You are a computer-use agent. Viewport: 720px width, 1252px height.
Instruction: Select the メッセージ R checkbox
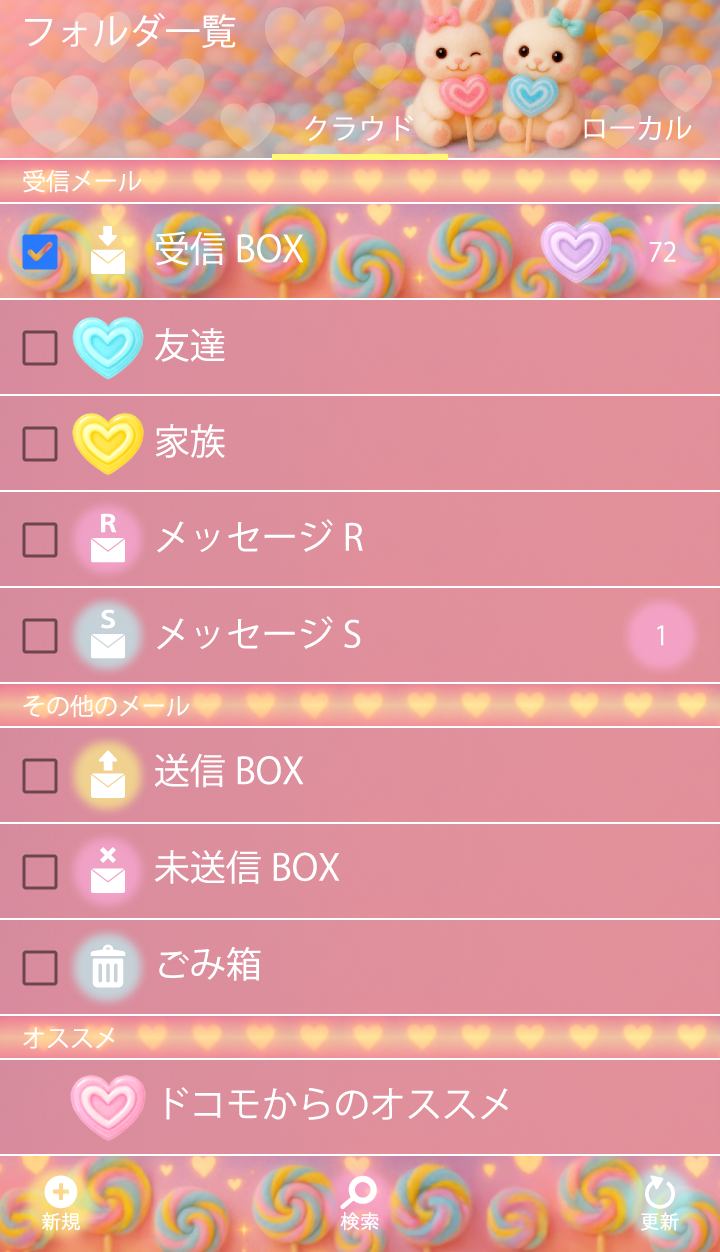point(40,539)
